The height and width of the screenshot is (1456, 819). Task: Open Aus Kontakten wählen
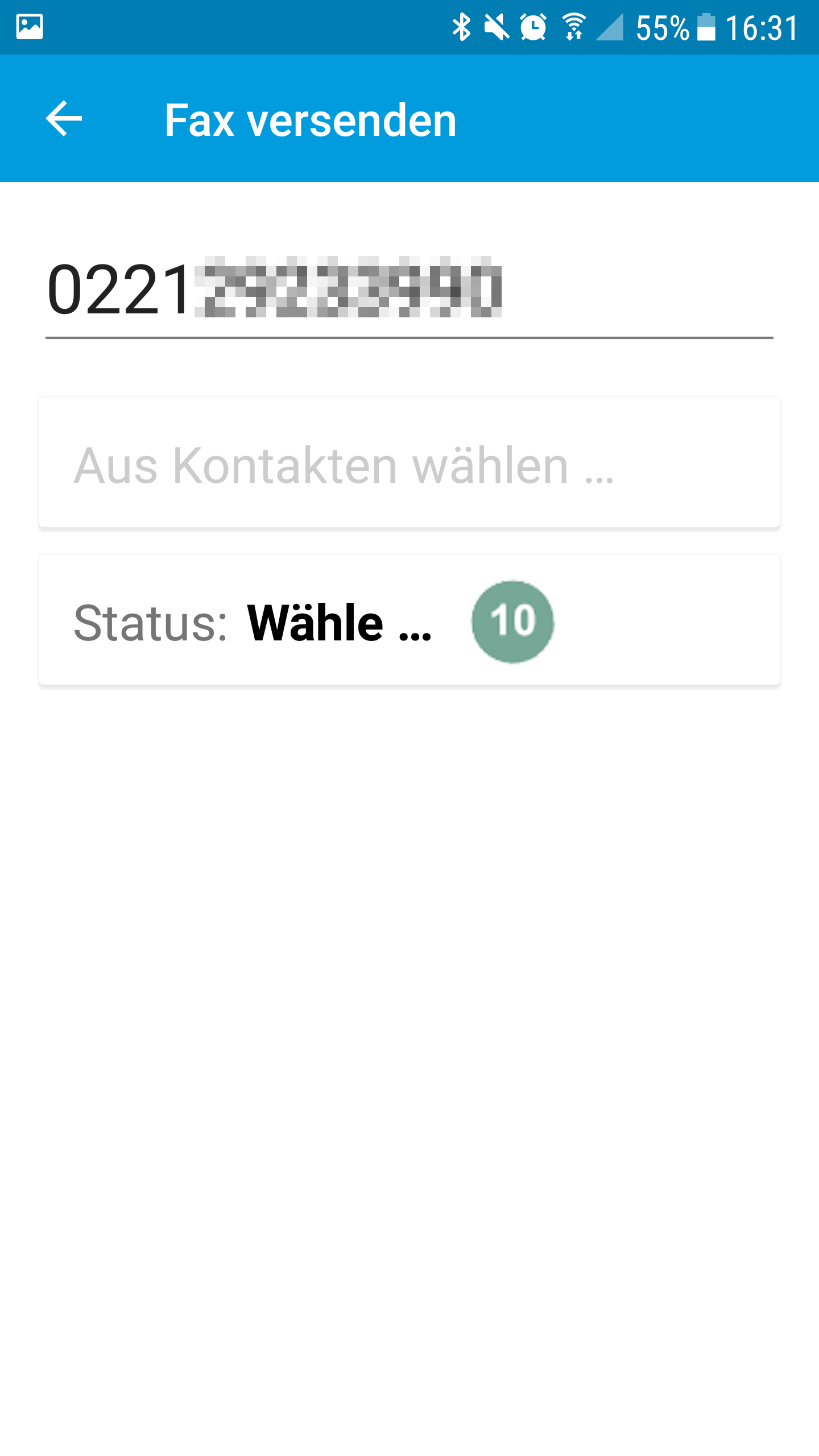click(x=408, y=464)
